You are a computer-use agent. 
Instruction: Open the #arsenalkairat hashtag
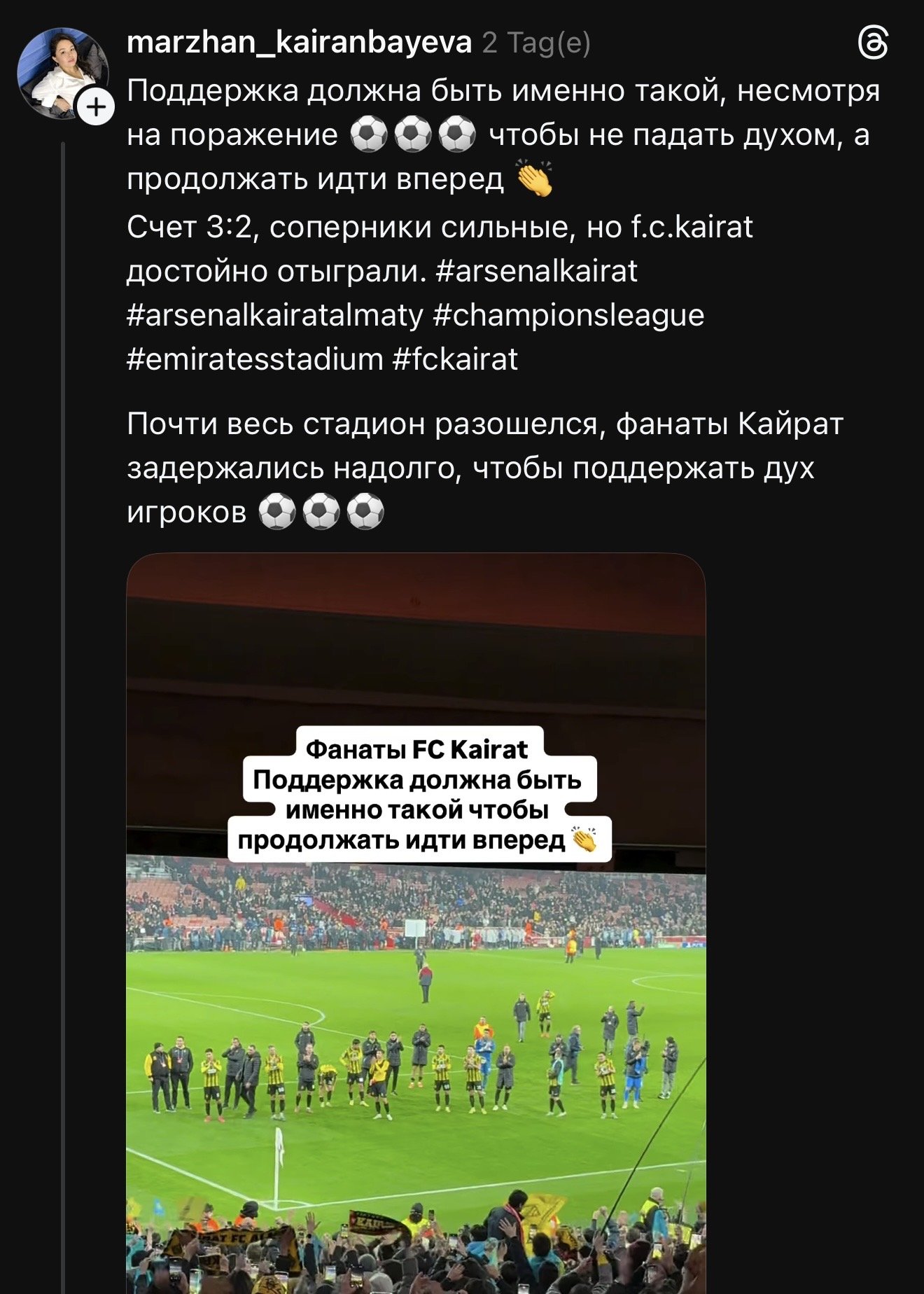pos(536,271)
